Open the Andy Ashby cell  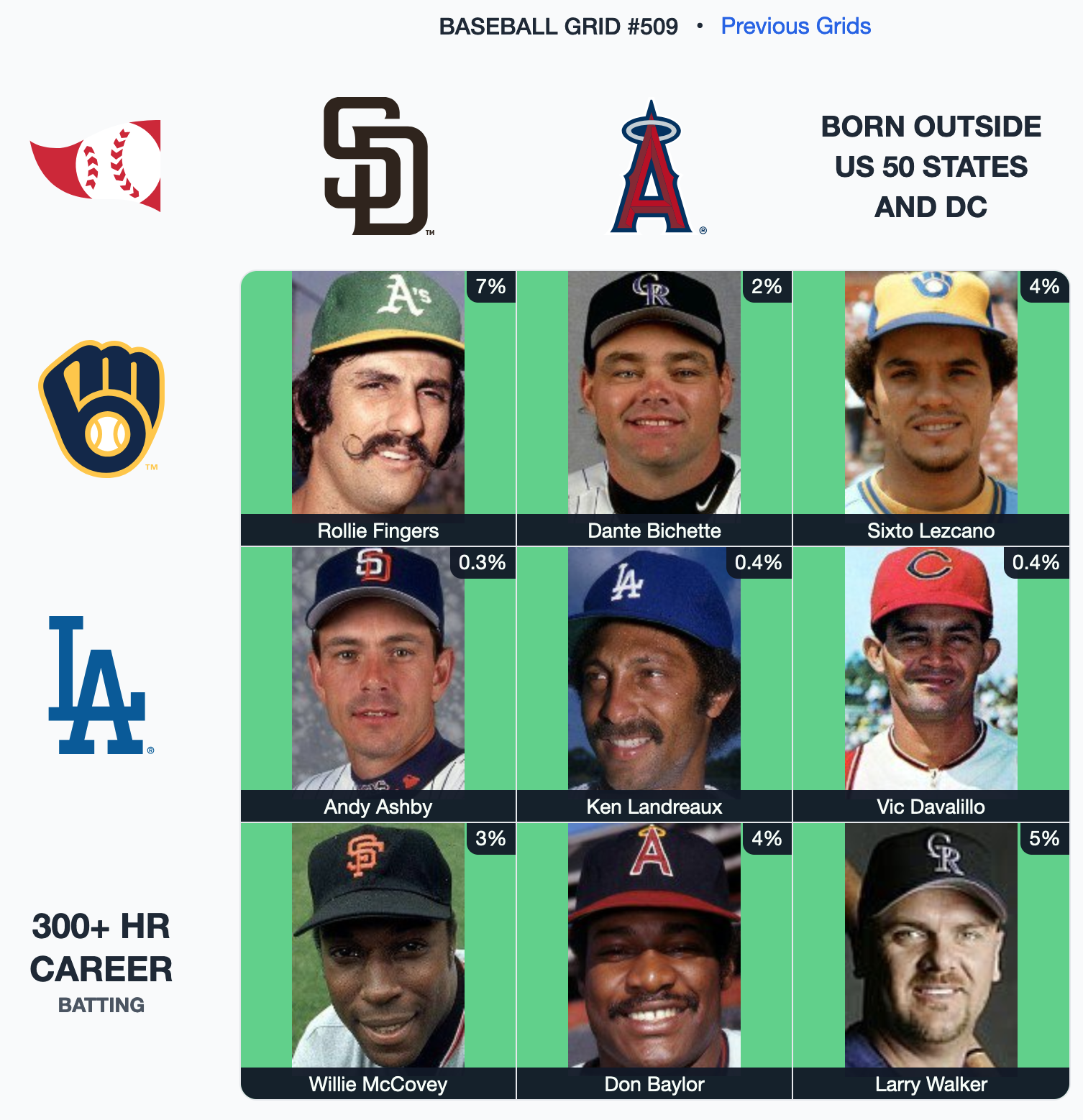point(378,684)
